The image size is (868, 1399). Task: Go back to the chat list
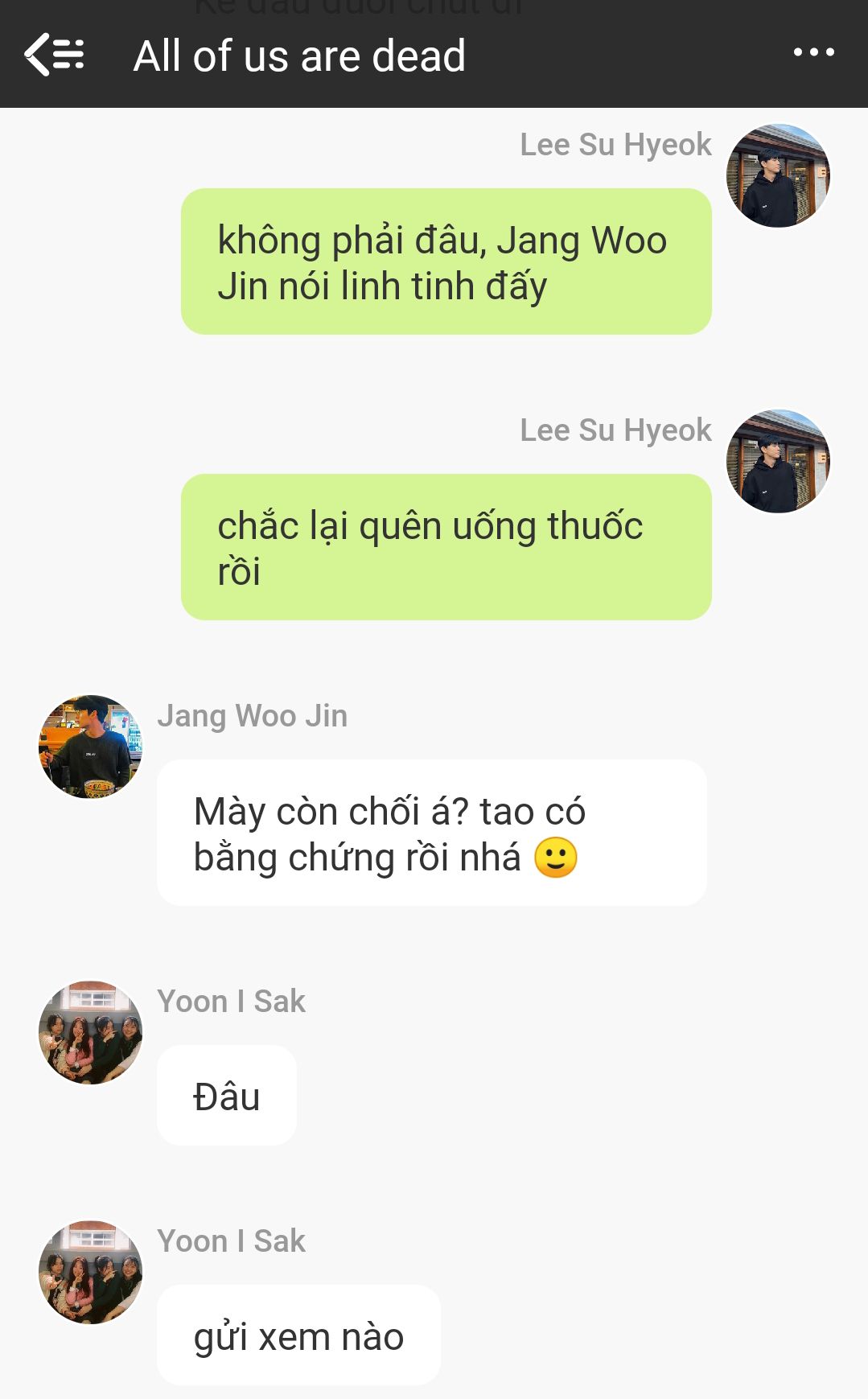(x=53, y=55)
